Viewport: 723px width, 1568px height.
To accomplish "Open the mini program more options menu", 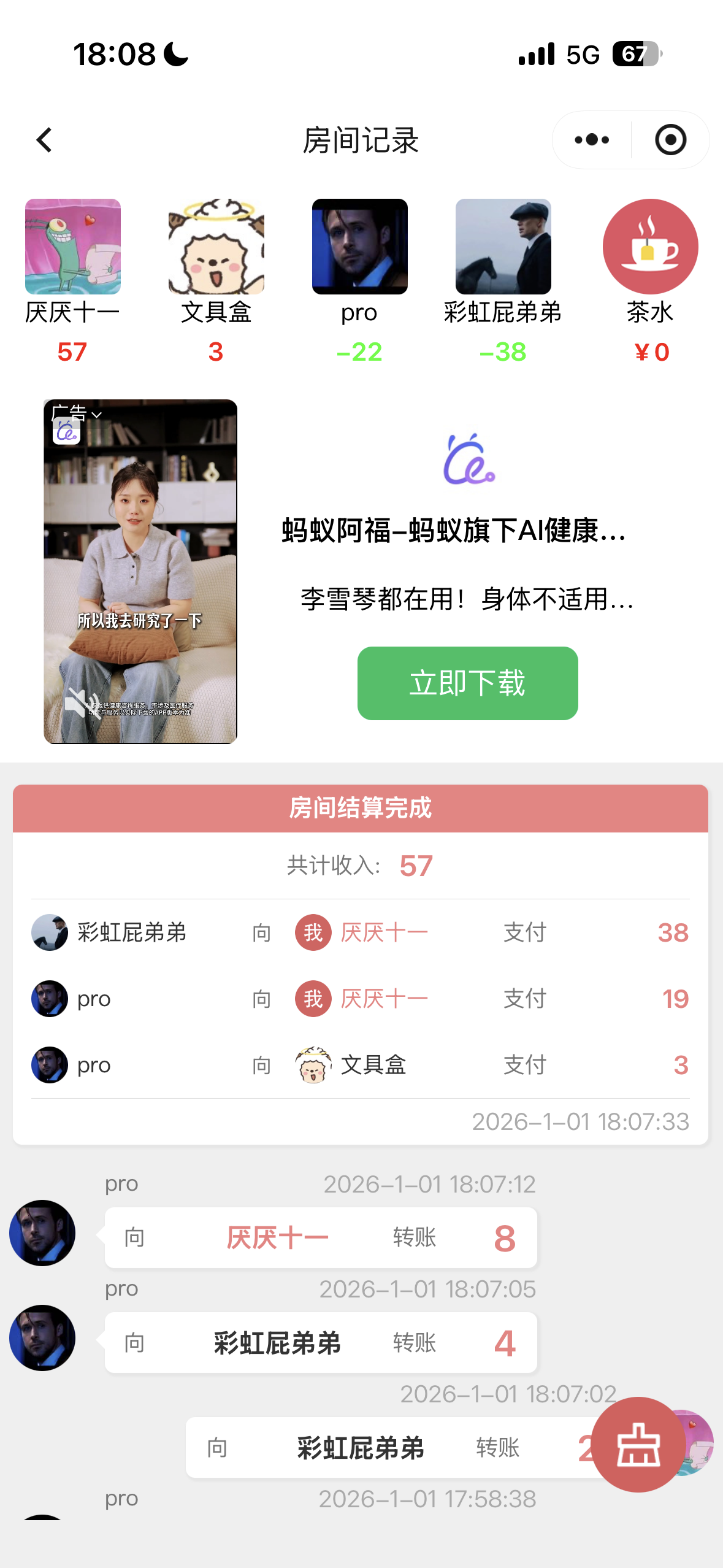I will coord(592,140).
